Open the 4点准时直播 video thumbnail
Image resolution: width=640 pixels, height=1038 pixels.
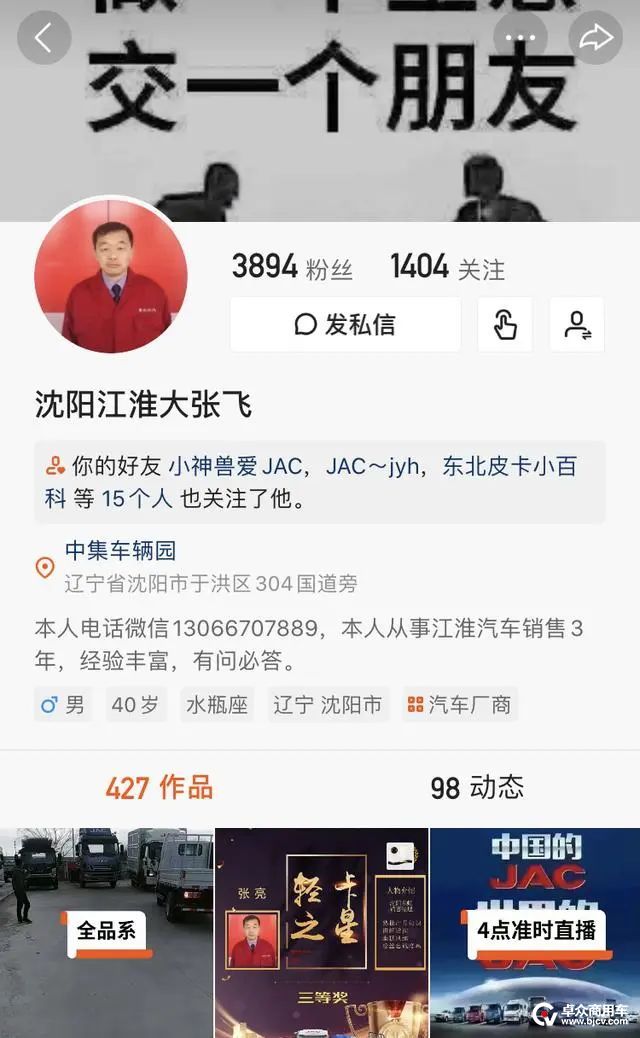click(x=535, y=932)
